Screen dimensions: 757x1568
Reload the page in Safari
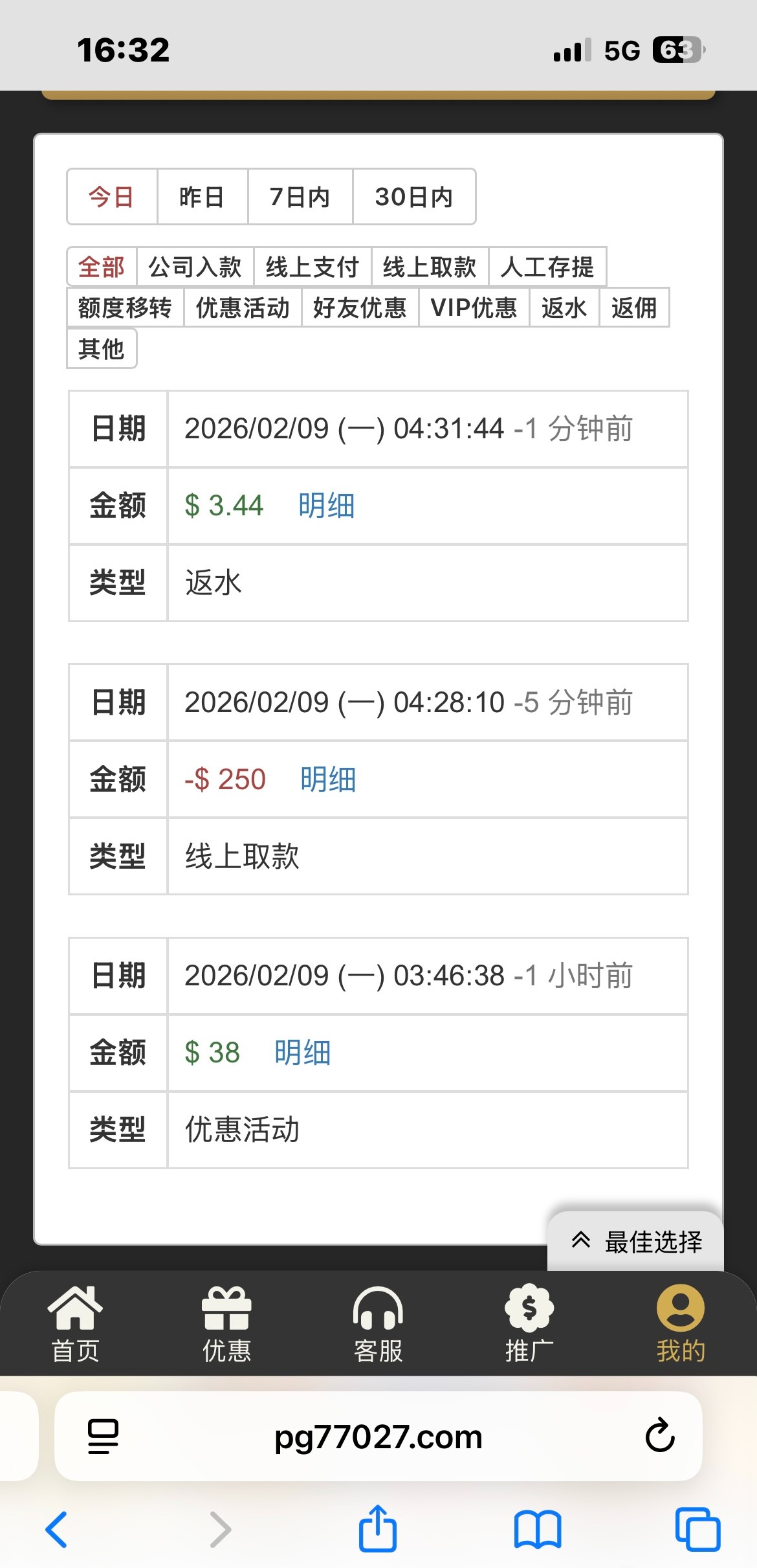660,1436
